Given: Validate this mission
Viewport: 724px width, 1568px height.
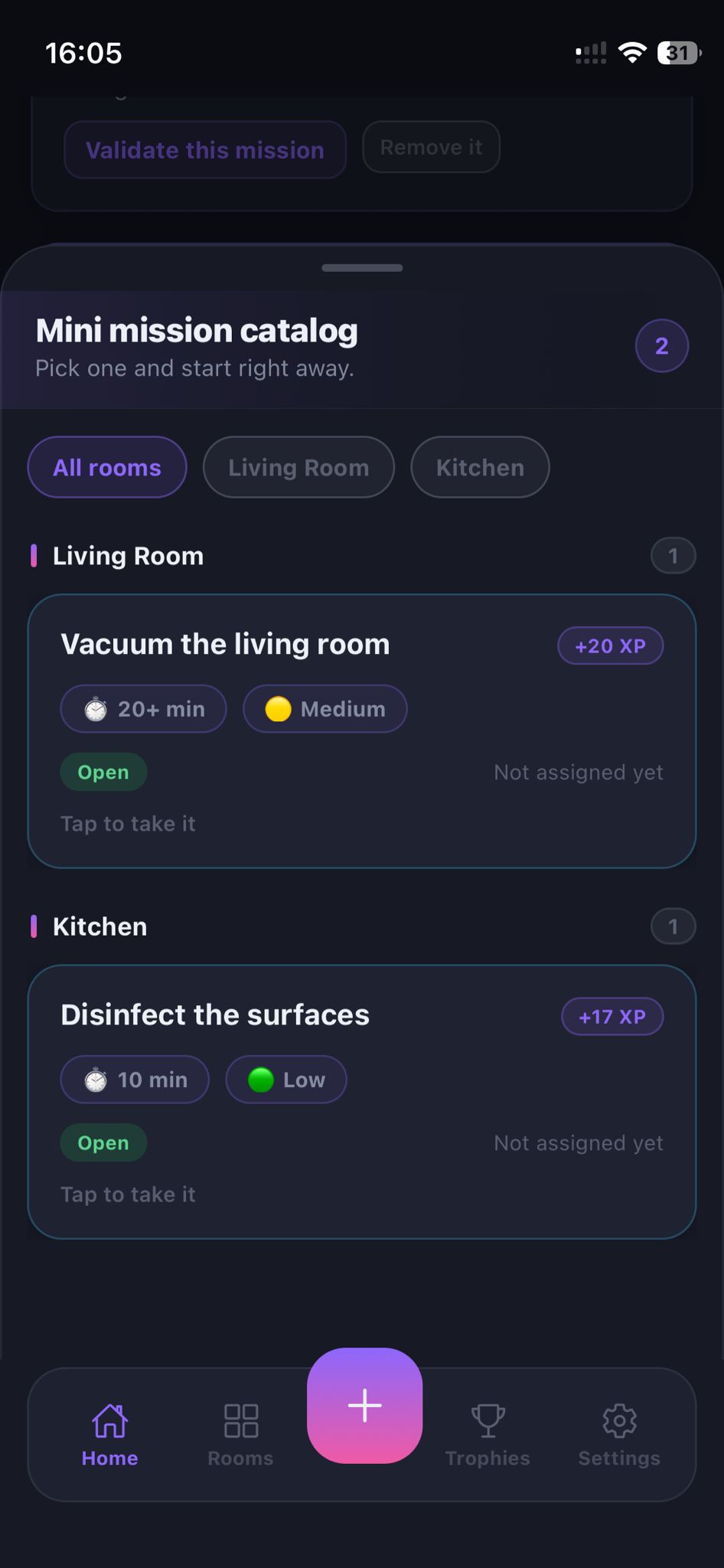Looking at the screenshot, I should [x=204, y=150].
